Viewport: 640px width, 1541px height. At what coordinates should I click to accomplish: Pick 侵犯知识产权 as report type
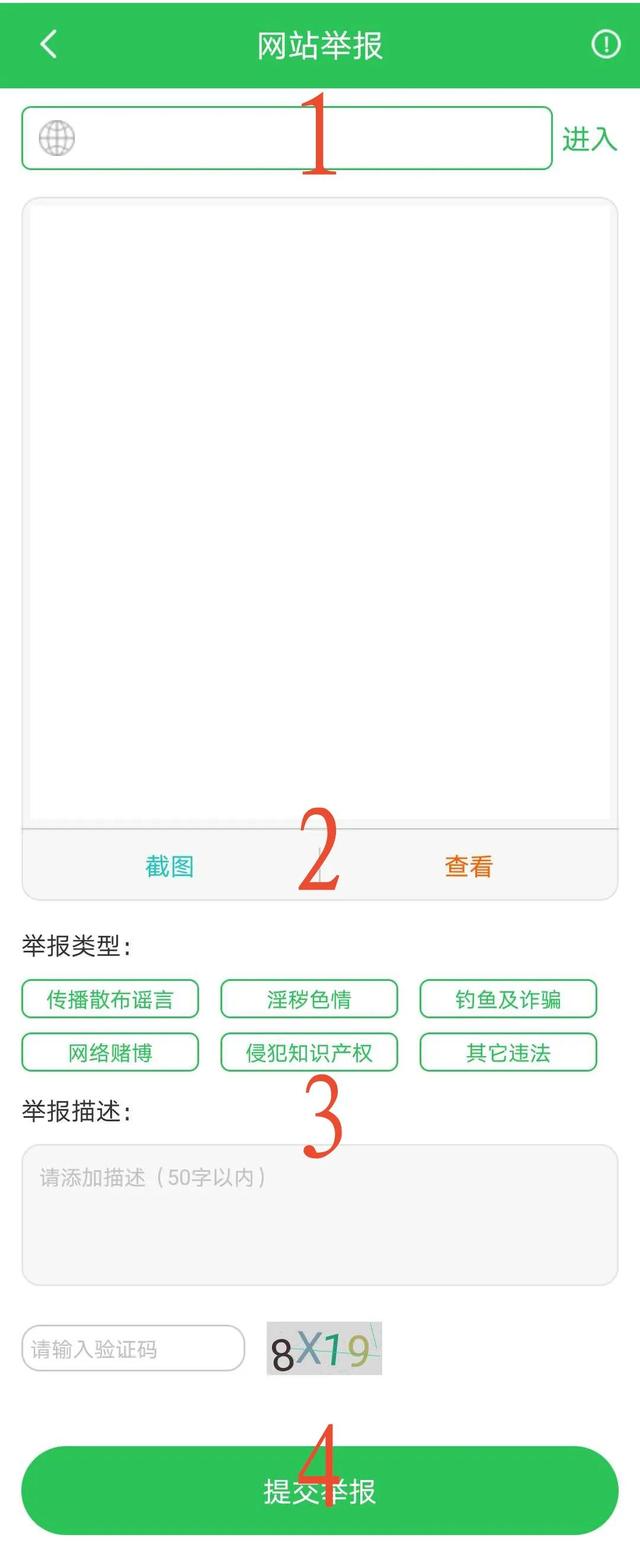tap(309, 1052)
